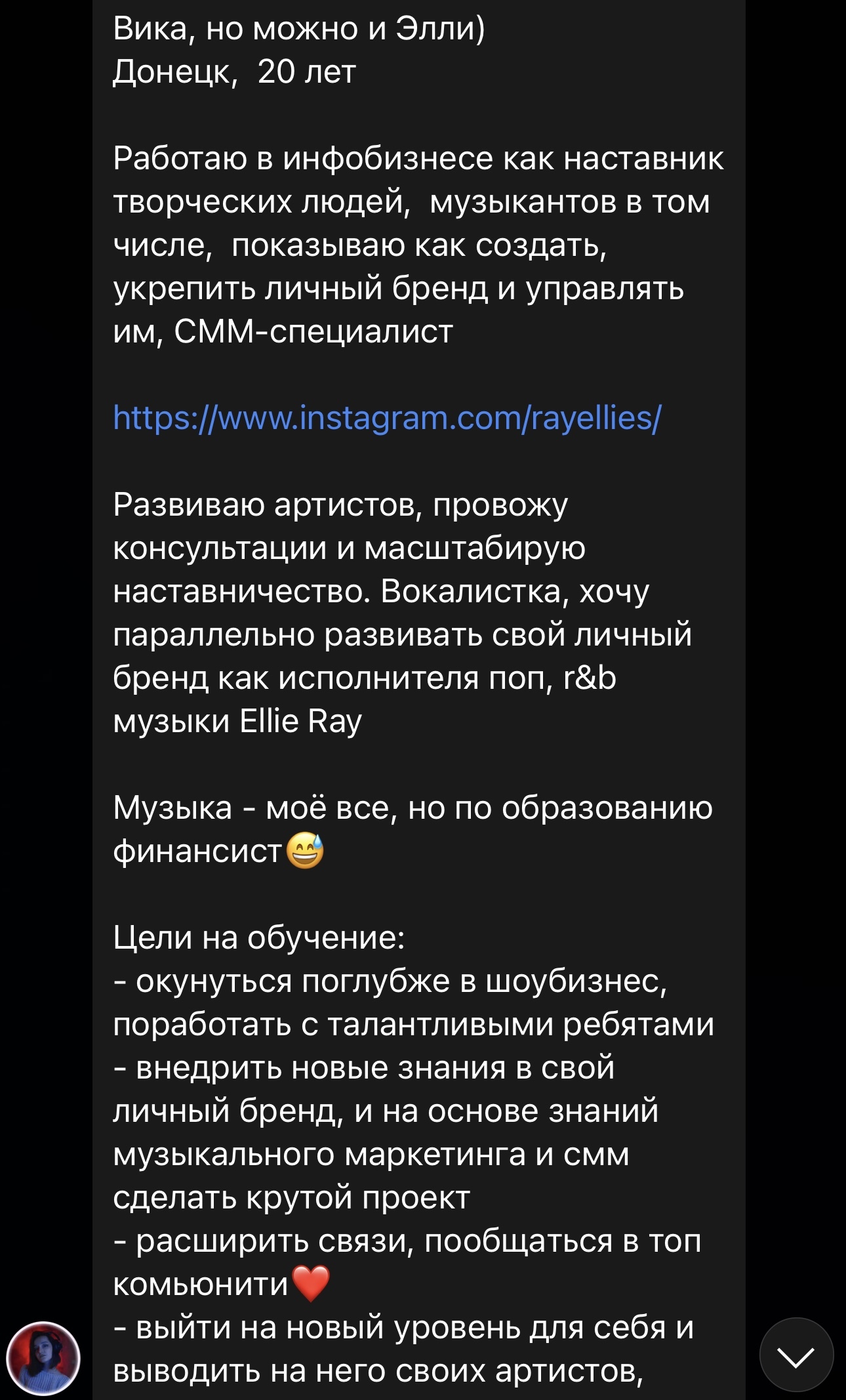Screen dimensions: 846x1400
Task: Open the instagram.com/rayellies link
Action: [387, 418]
